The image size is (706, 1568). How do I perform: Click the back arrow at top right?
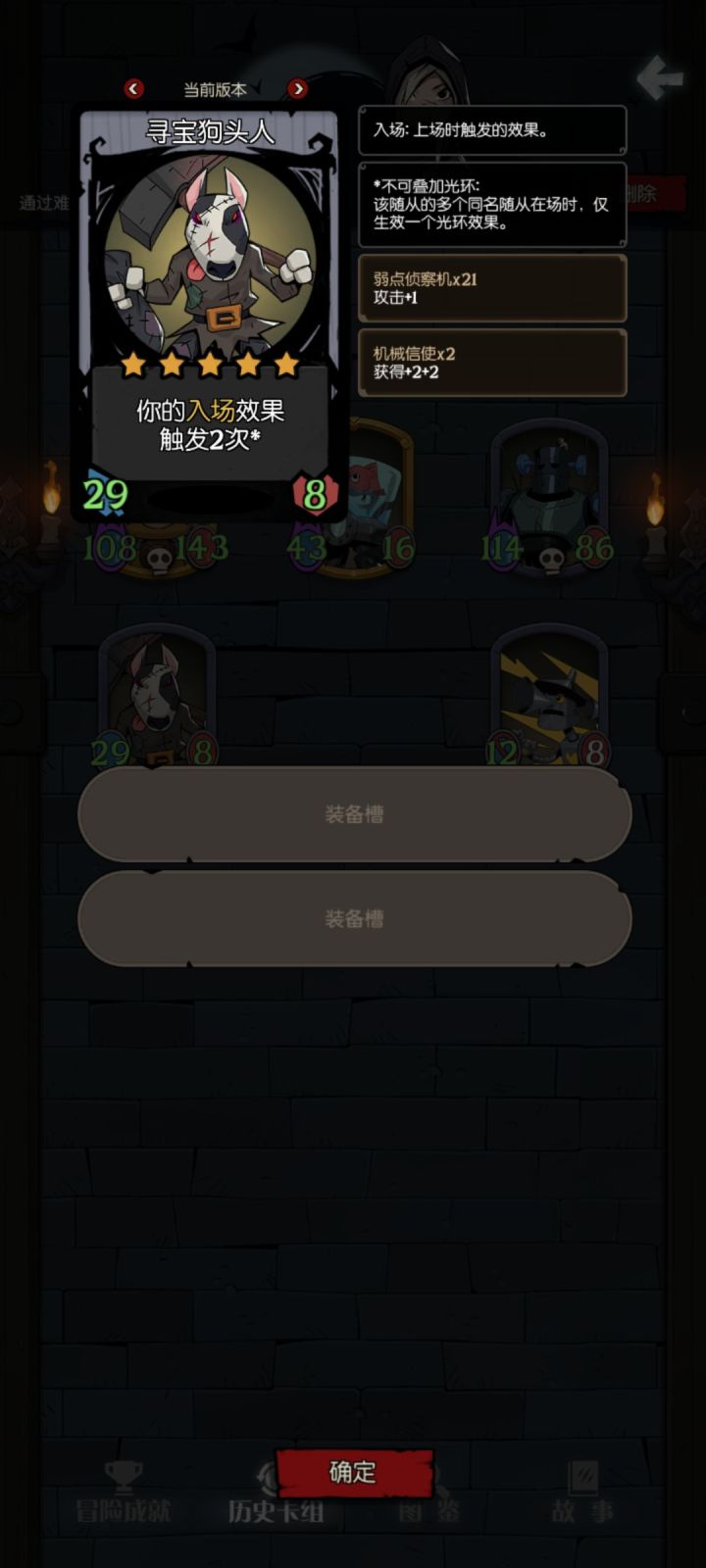663,78
